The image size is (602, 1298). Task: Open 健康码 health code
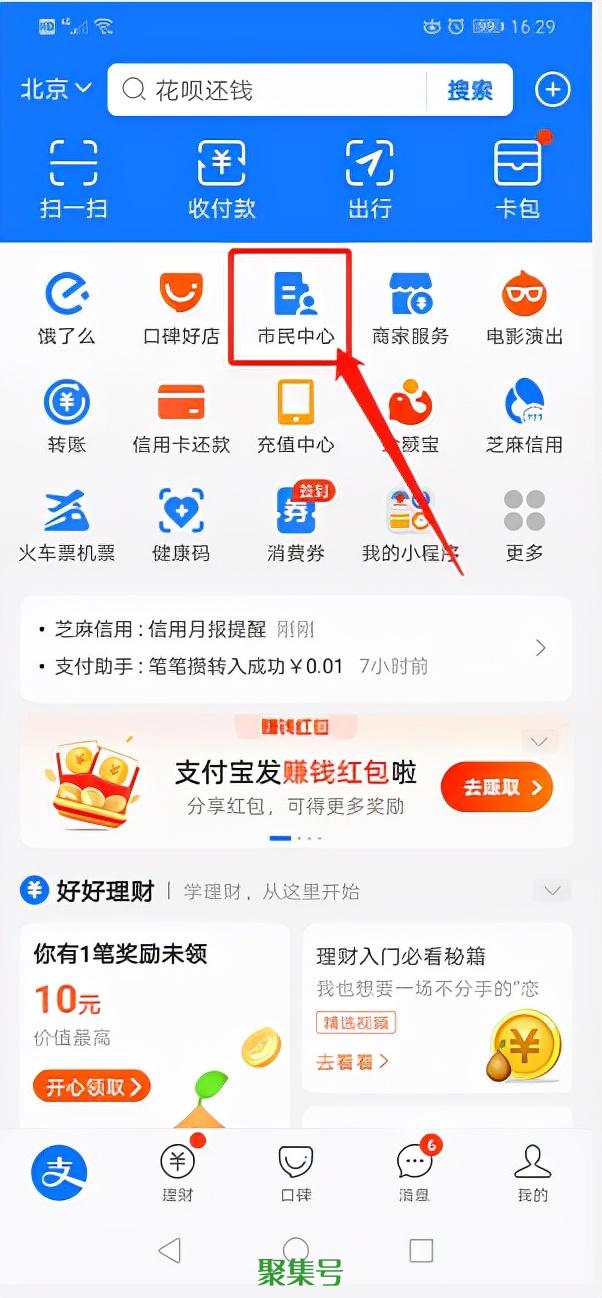(x=181, y=524)
